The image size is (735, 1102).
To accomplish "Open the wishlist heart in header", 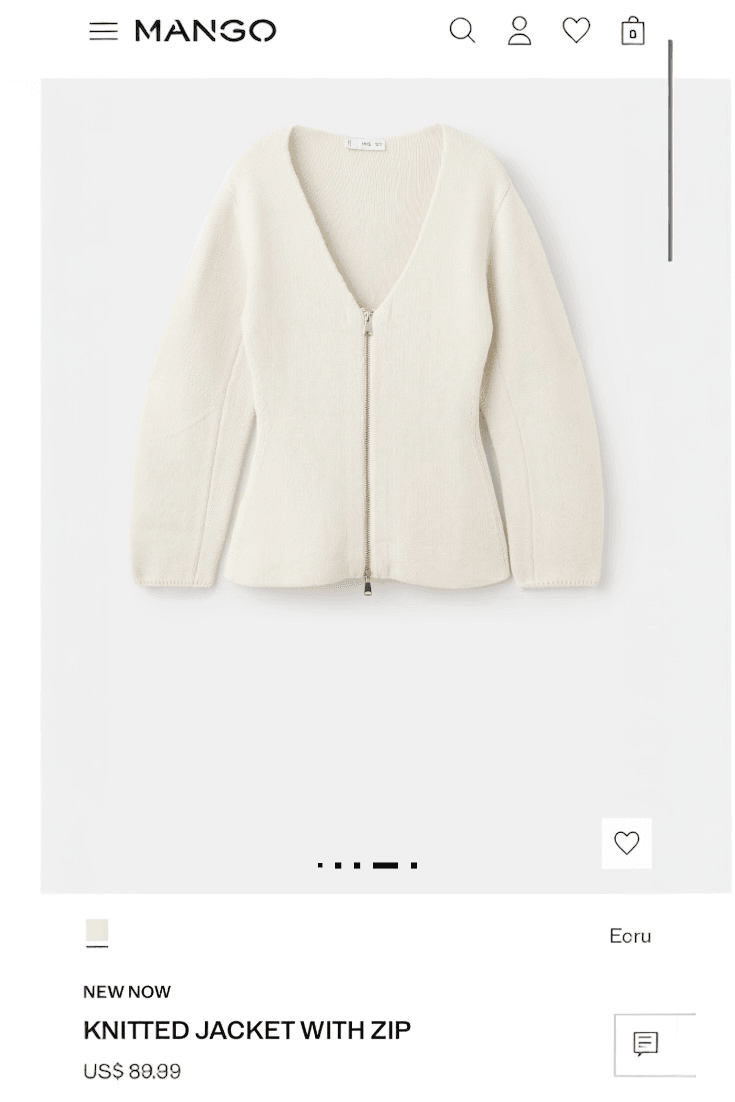I will (576, 31).
